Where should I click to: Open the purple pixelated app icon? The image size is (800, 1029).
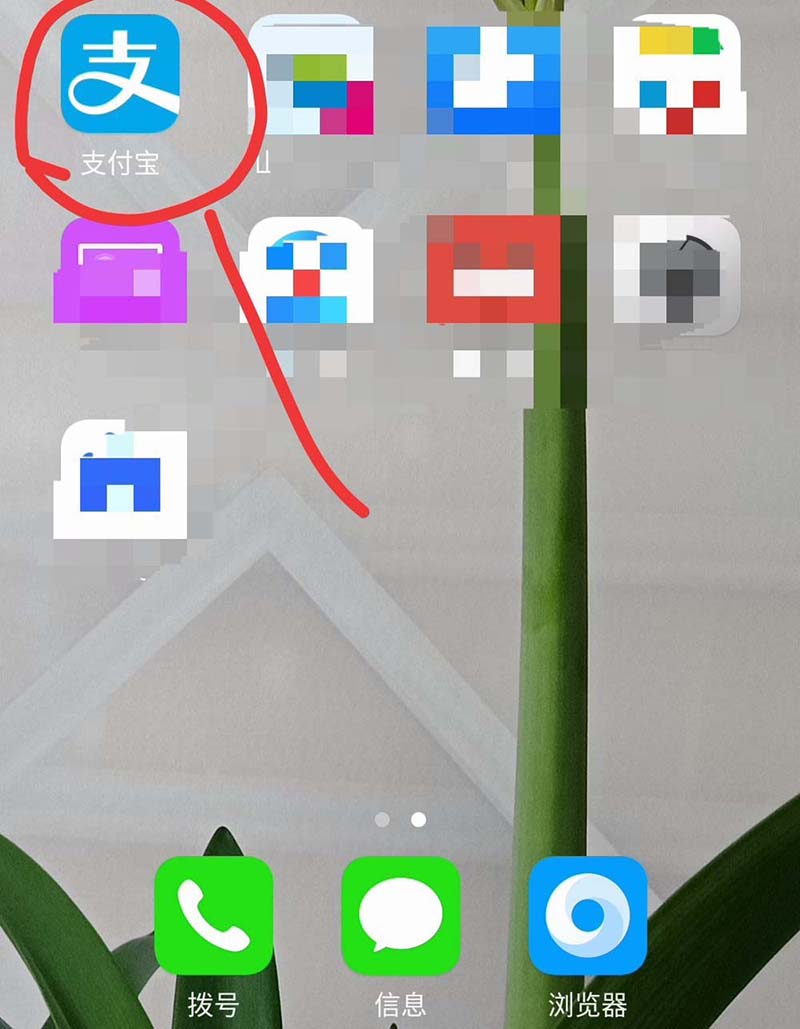click(x=120, y=272)
